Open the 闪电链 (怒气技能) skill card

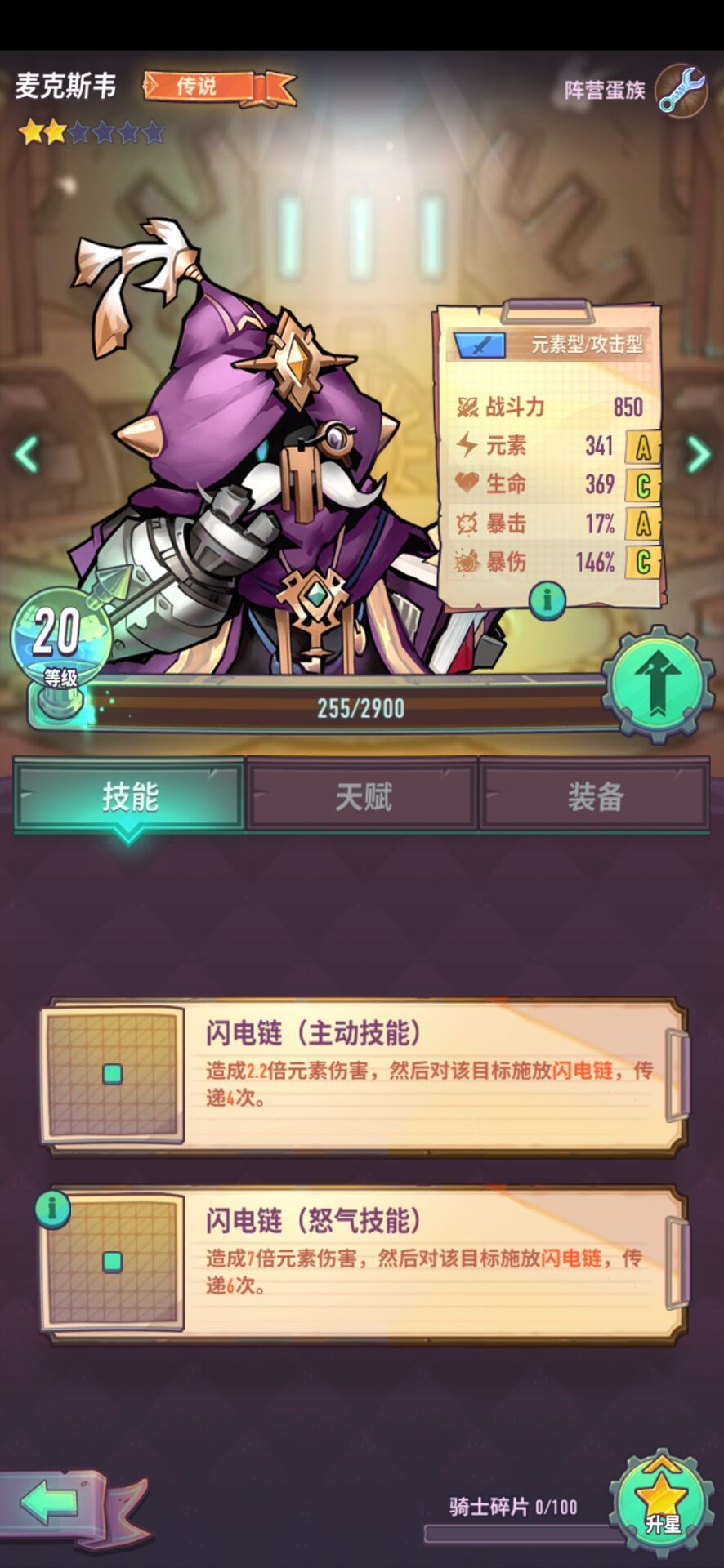tap(364, 1263)
